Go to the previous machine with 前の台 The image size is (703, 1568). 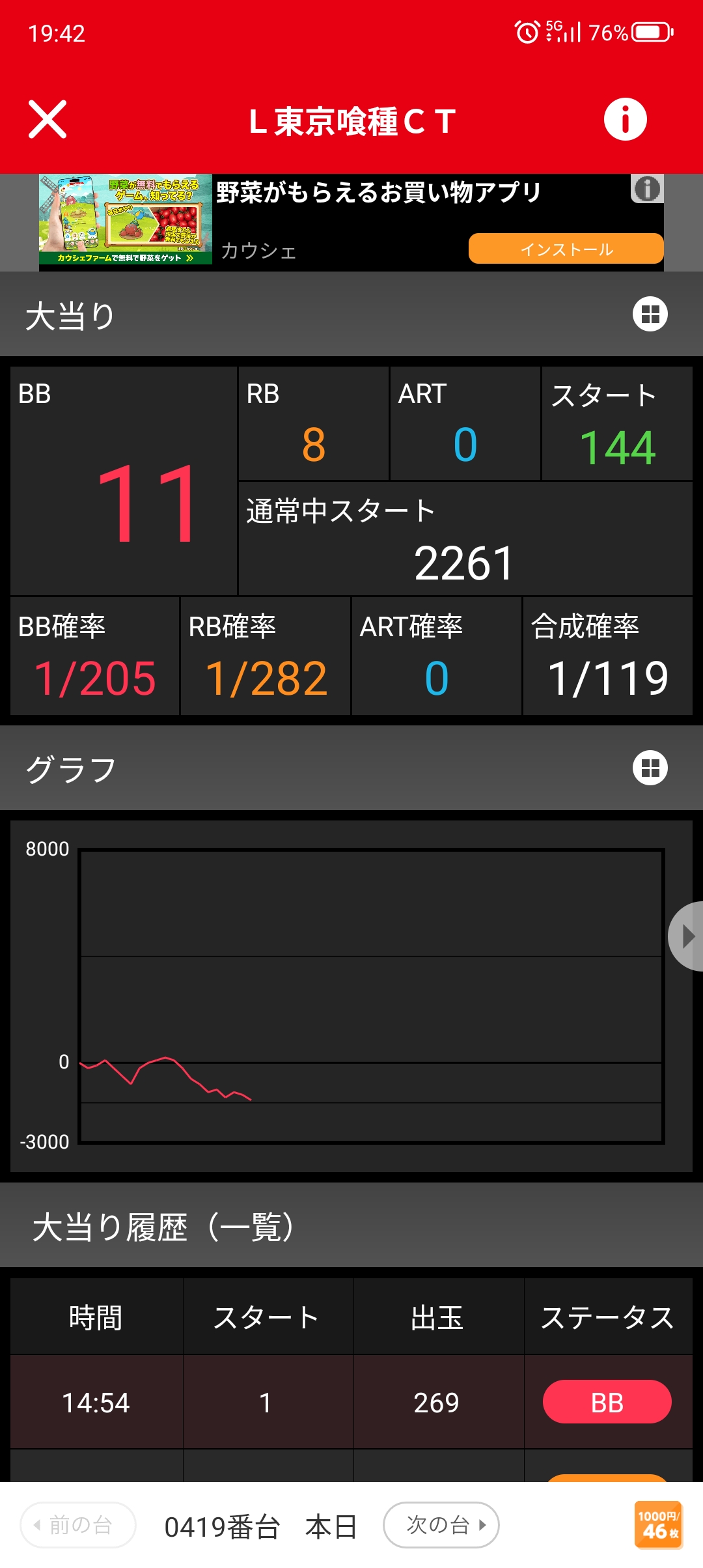78,1525
